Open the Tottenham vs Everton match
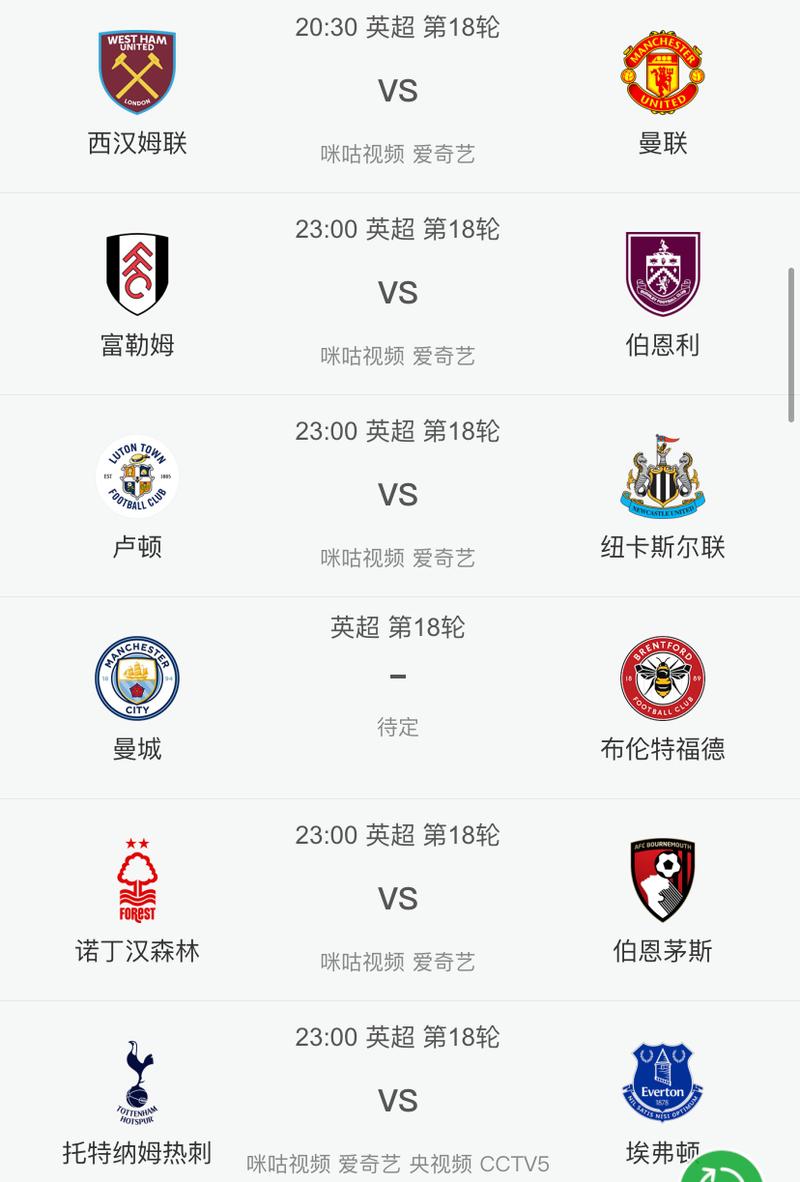 pos(398,1100)
